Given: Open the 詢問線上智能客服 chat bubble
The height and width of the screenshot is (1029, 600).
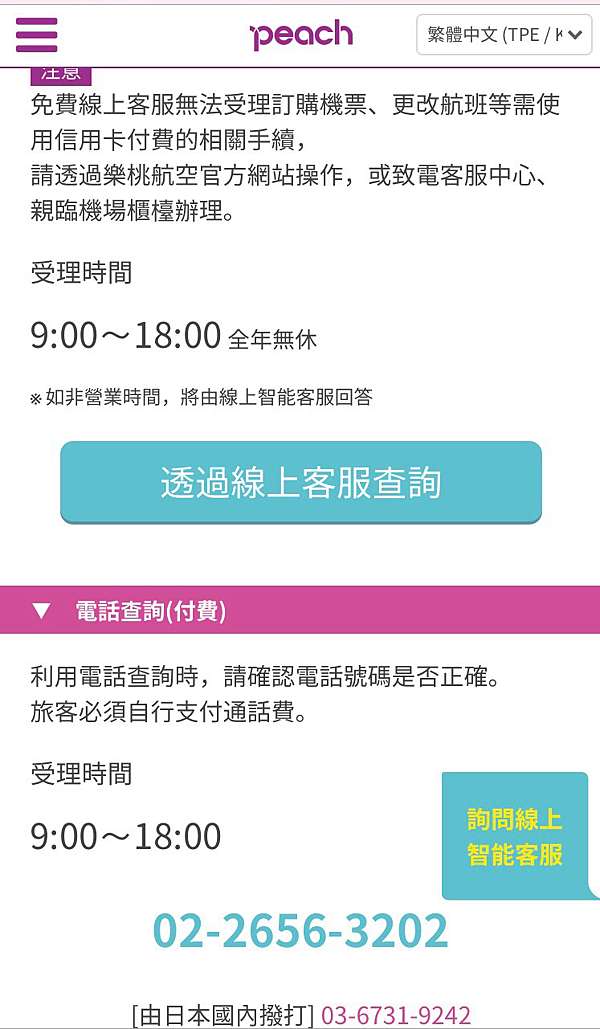Looking at the screenshot, I should [x=515, y=836].
